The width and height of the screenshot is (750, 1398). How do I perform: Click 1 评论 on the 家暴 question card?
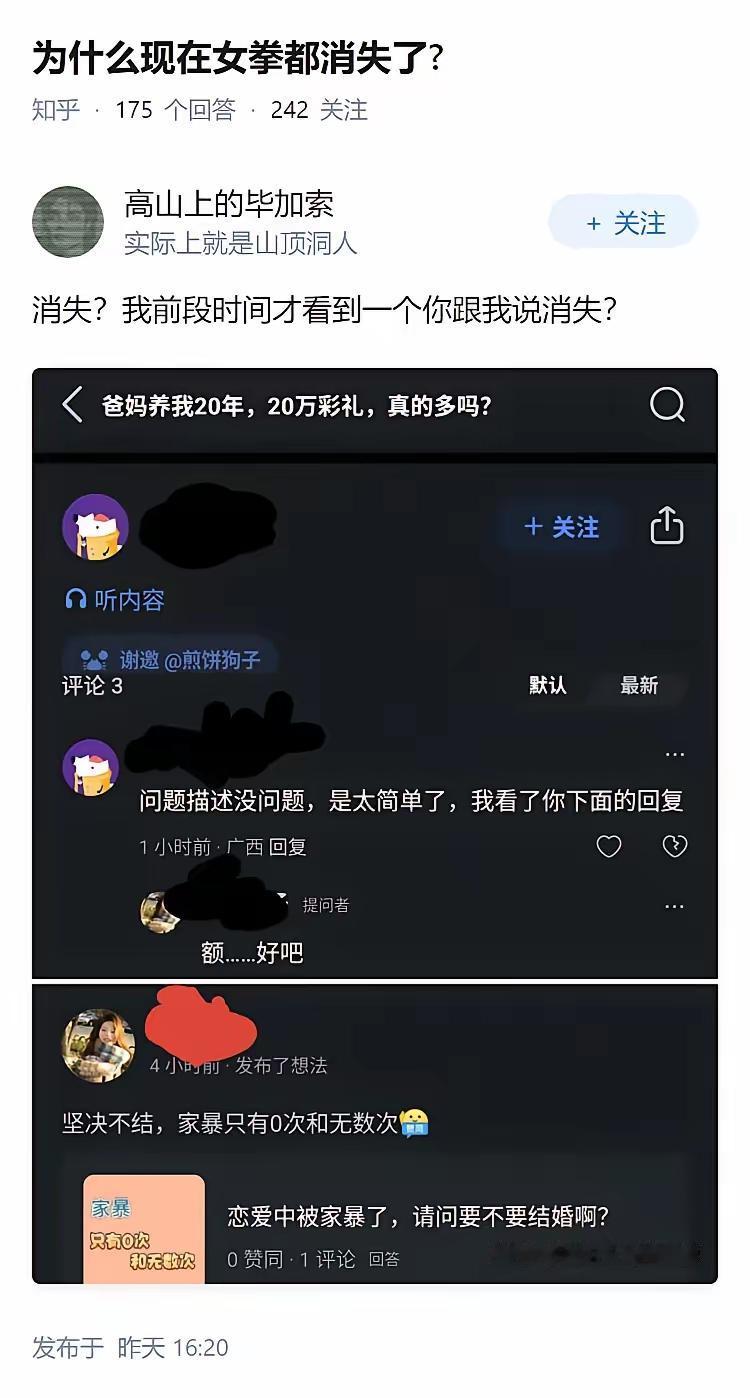coord(326,1260)
